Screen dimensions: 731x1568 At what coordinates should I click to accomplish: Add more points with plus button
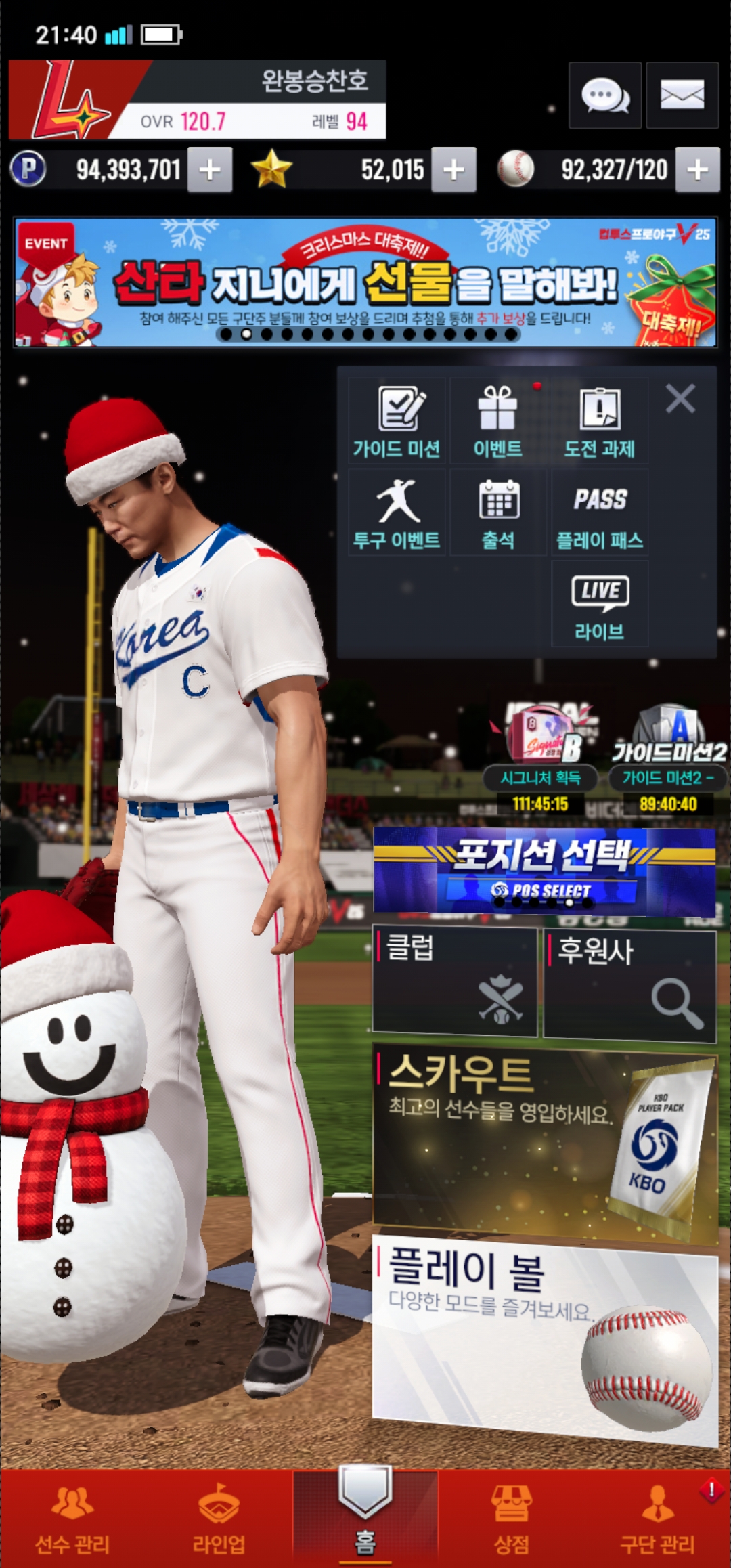210,170
